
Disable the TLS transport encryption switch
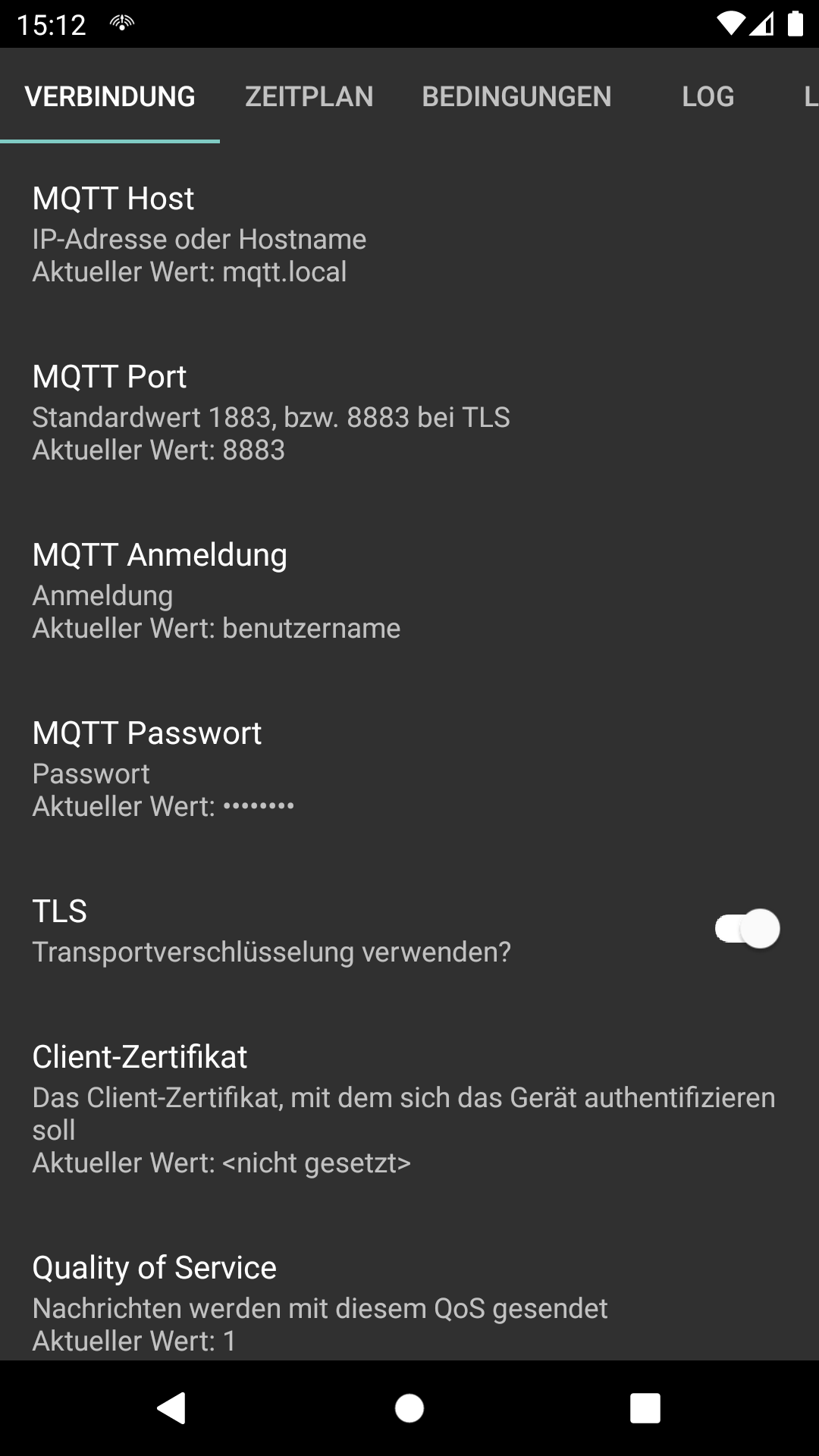(747, 929)
